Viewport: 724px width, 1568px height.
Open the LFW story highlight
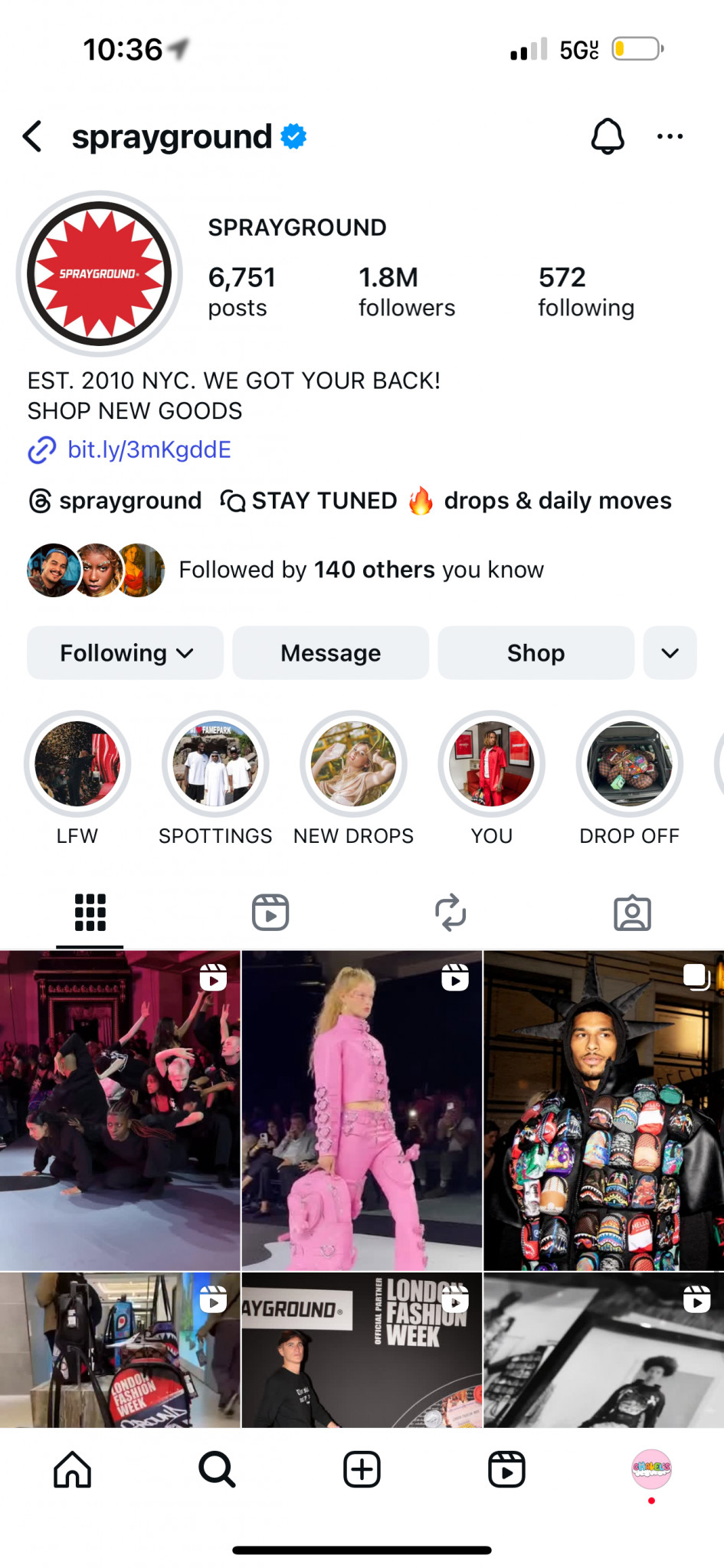[x=77, y=764]
